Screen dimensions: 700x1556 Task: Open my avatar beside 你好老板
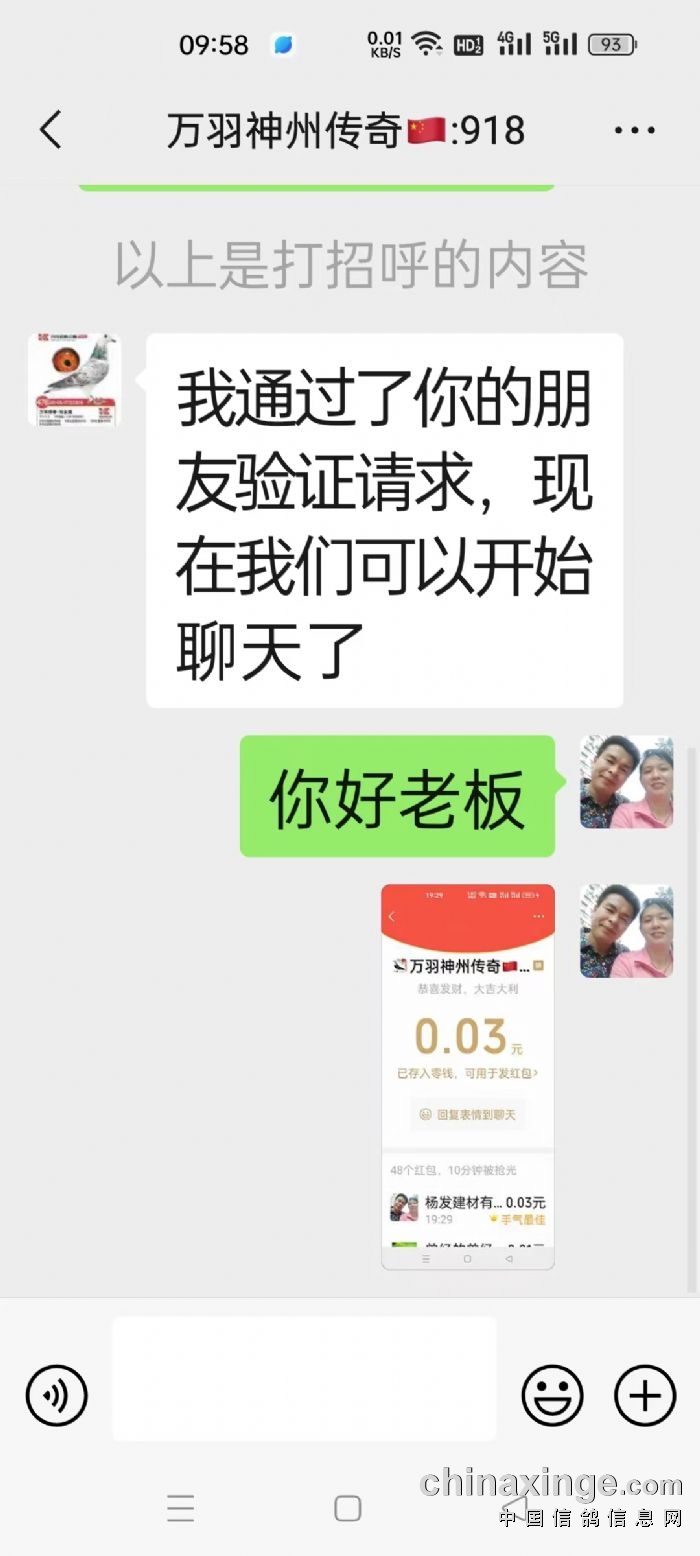point(627,782)
